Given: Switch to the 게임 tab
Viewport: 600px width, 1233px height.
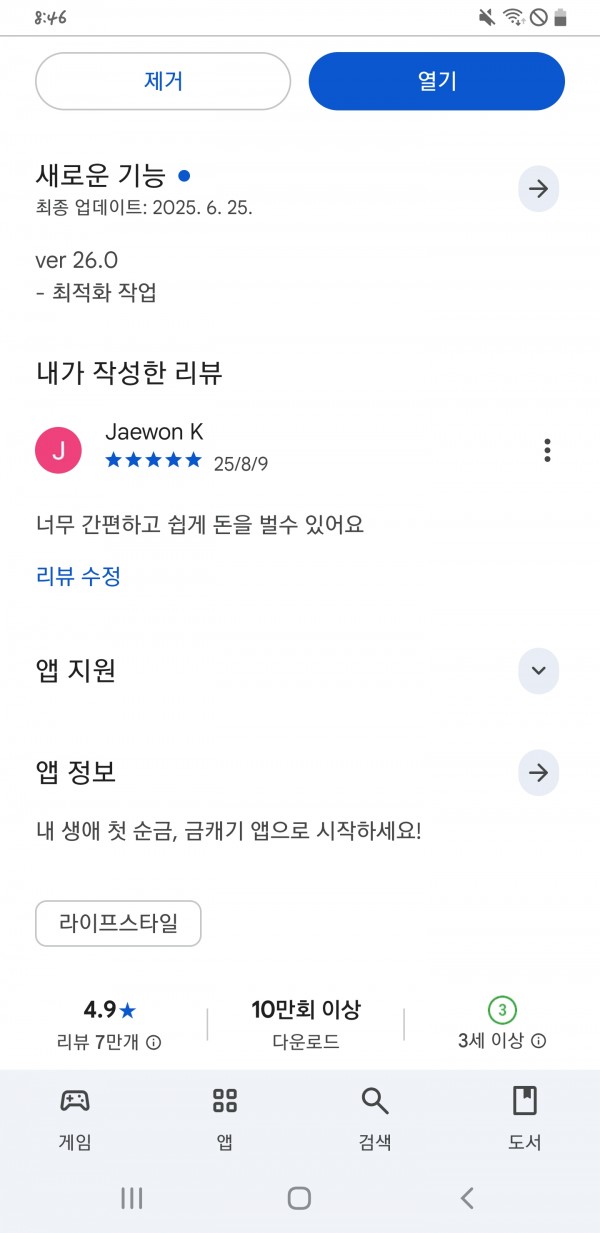Looking at the screenshot, I should [75, 1120].
